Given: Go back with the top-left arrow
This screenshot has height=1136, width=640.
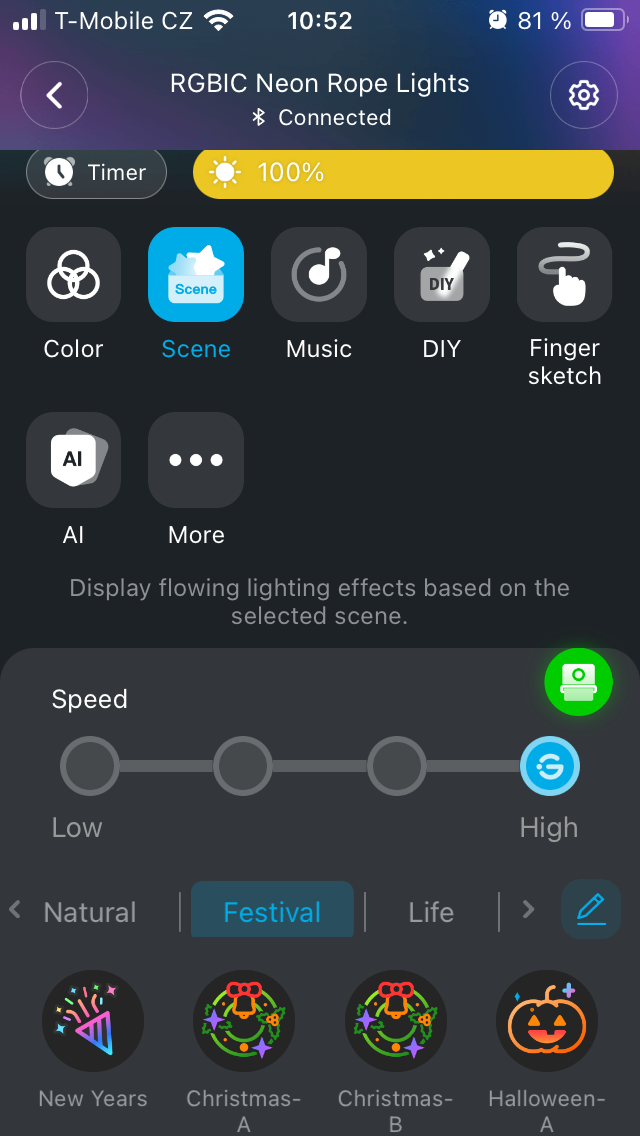Looking at the screenshot, I should click(x=54, y=95).
